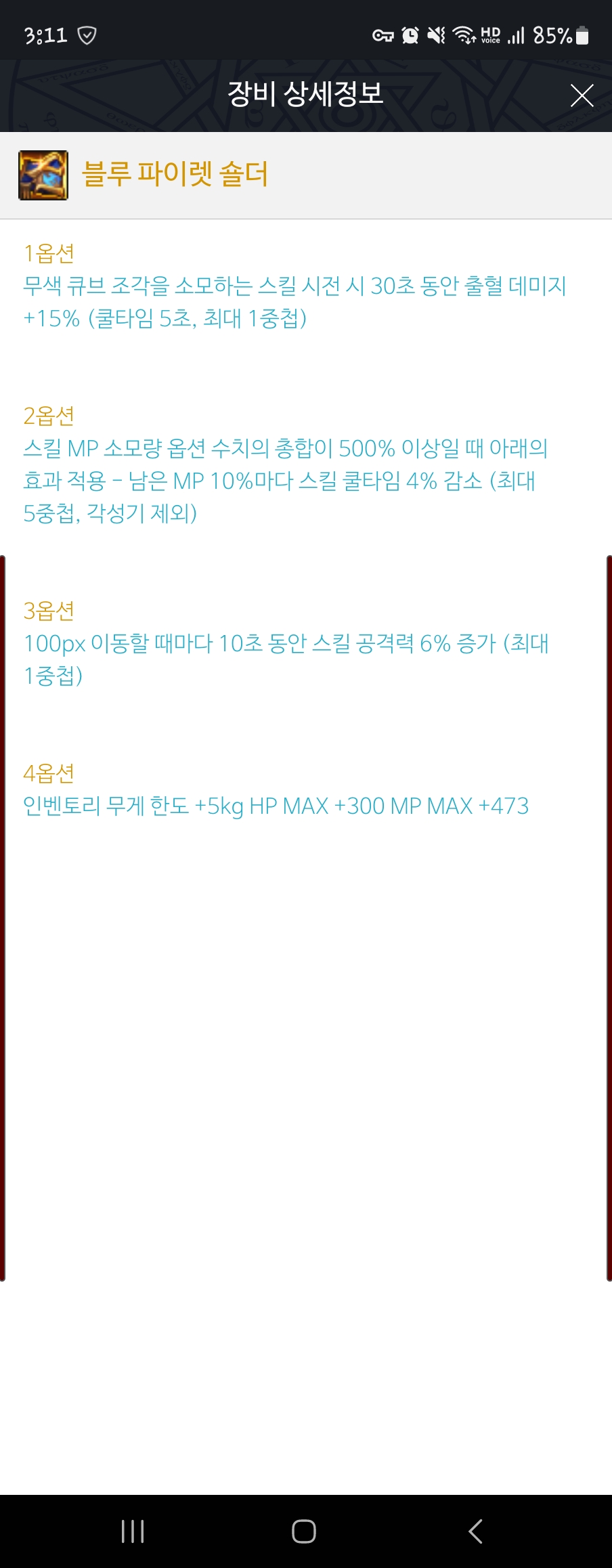
Task: Go back using the system back button
Action: pyautogui.click(x=475, y=1531)
